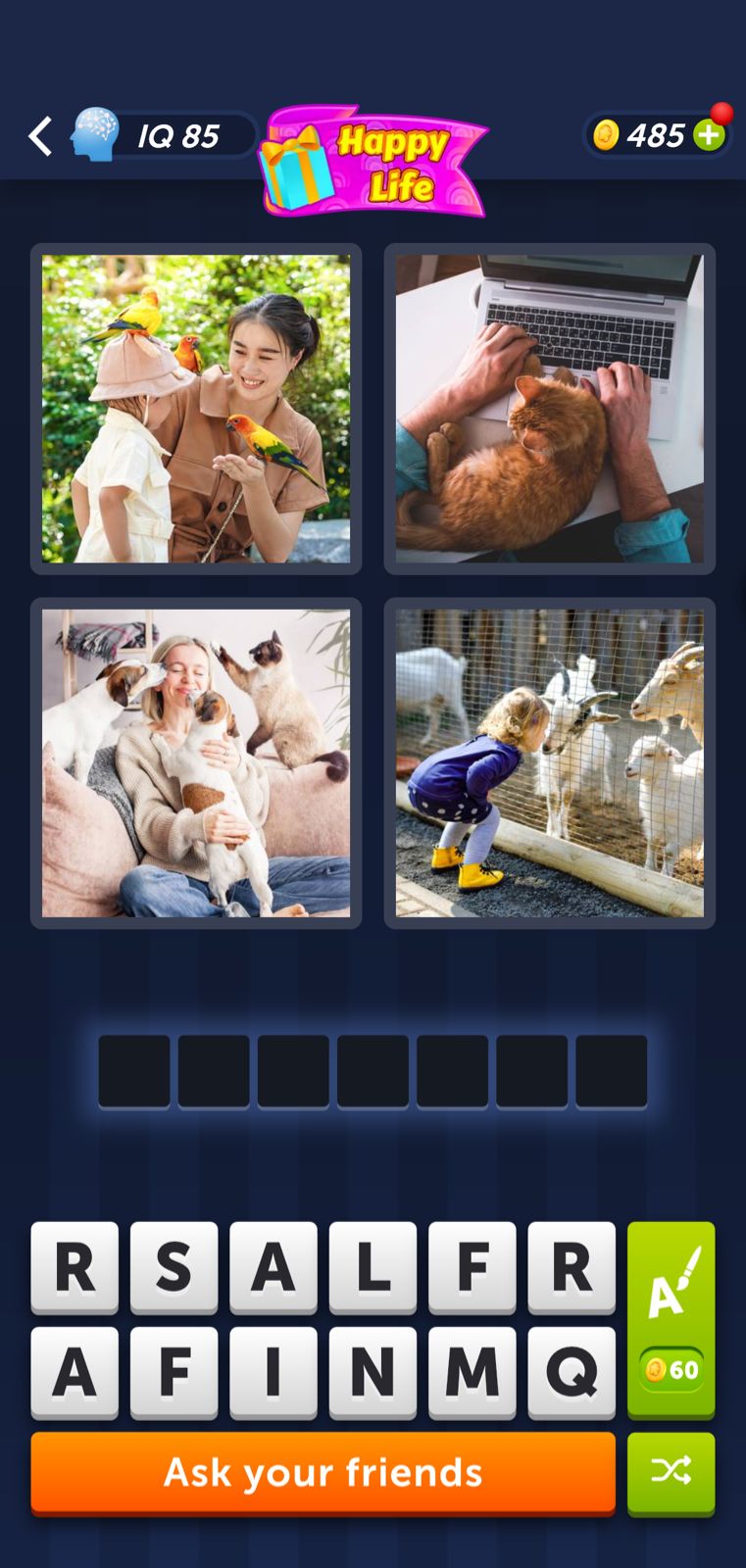Use the 60-coin reveal letter hint
The height and width of the screenshot is (1568, 746).
click(x=671, y=1319)
